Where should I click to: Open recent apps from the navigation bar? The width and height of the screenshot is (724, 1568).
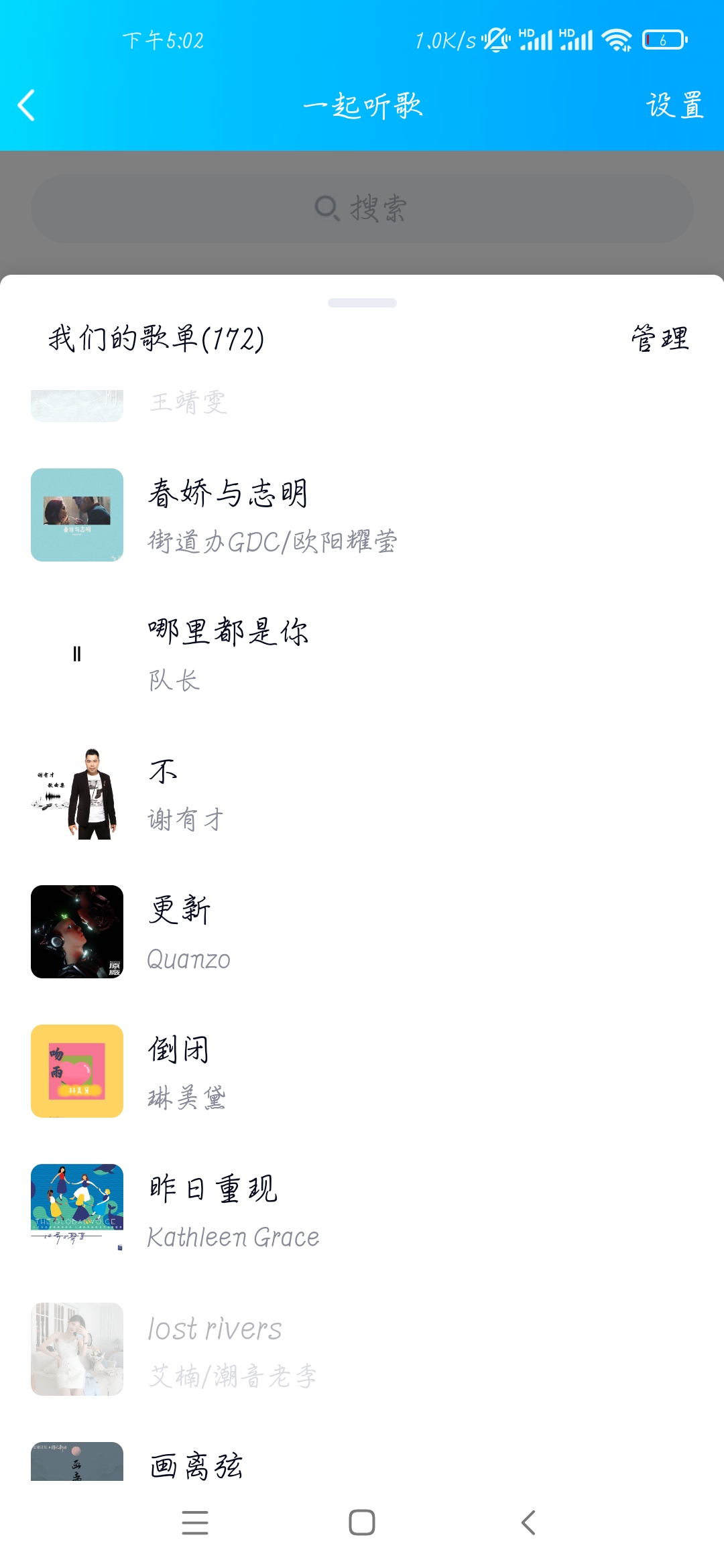click(195, 1522)
